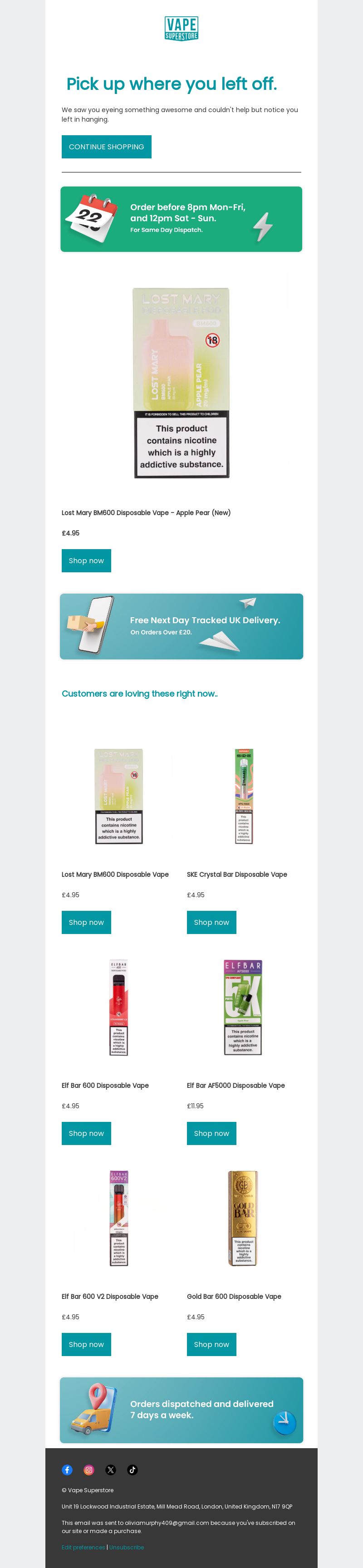The width and height of the screenshot is (363, 1568).
Task: Select the Edit preferences link
Action: click(83, 1547)
